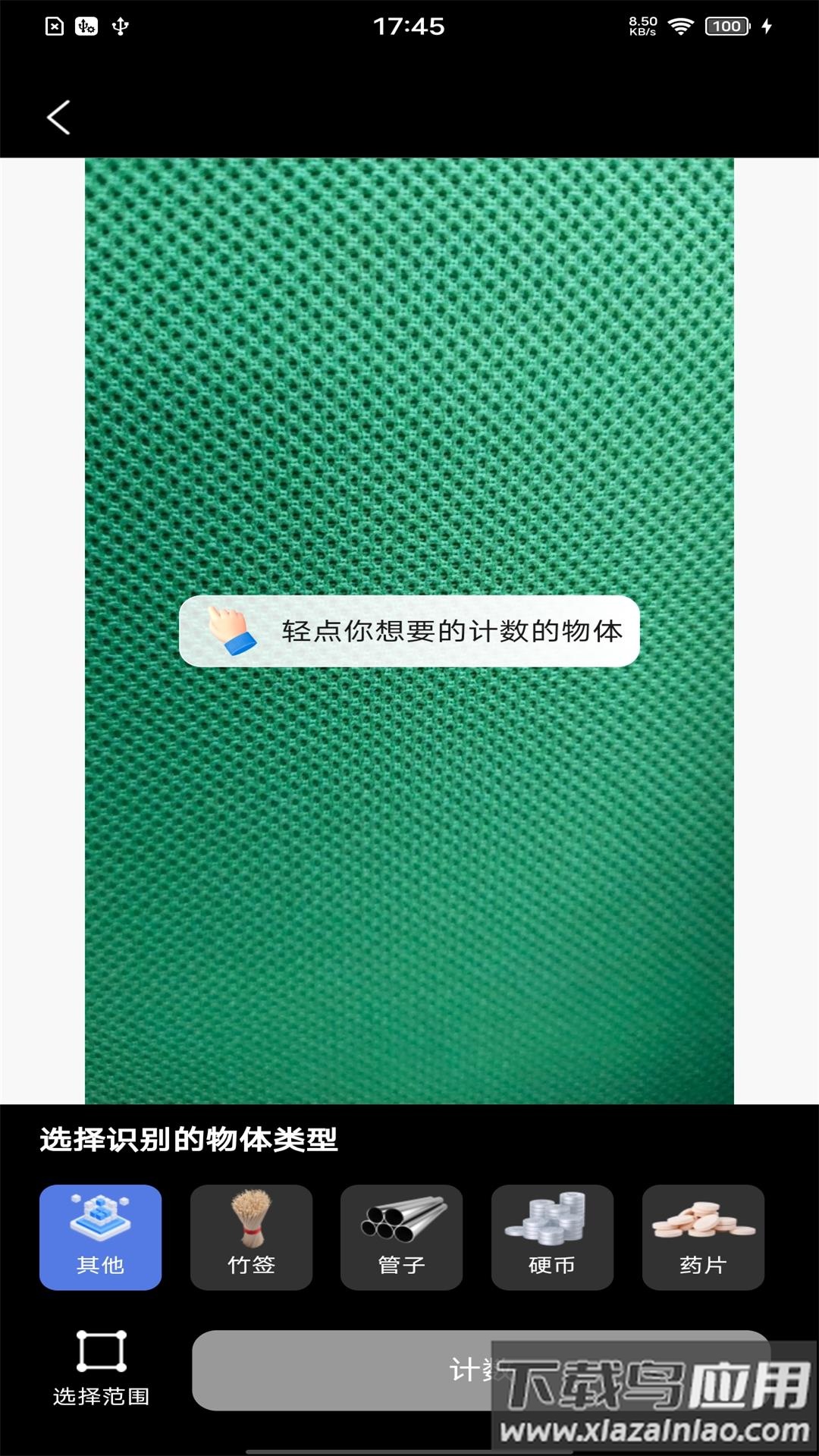This screenshot has width=819, height=1456.
Task: Tap the 8.50 KB/s network speed indicator
Action: (x=641, y=25)
